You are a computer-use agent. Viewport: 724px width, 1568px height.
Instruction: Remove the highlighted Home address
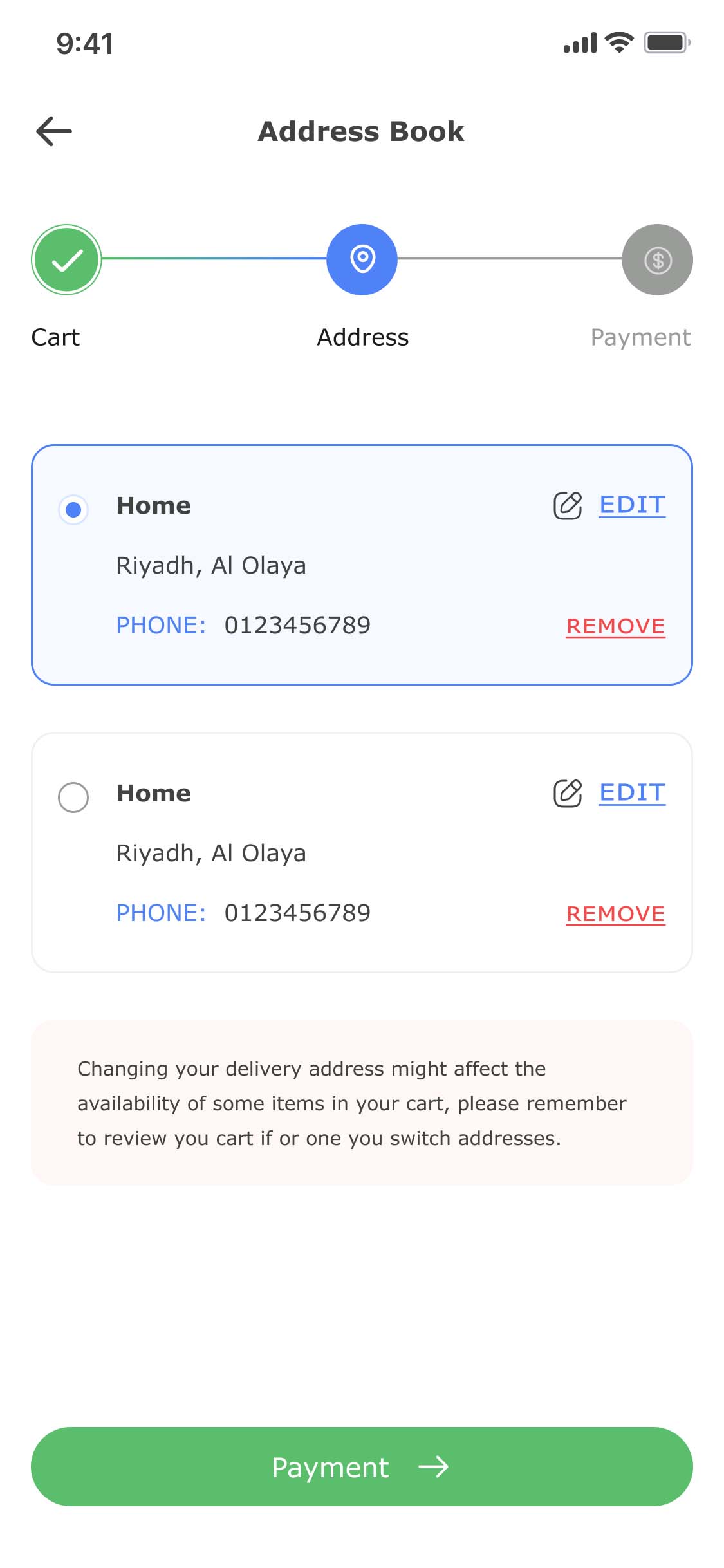pyautogui.click(x=615, y=626)
